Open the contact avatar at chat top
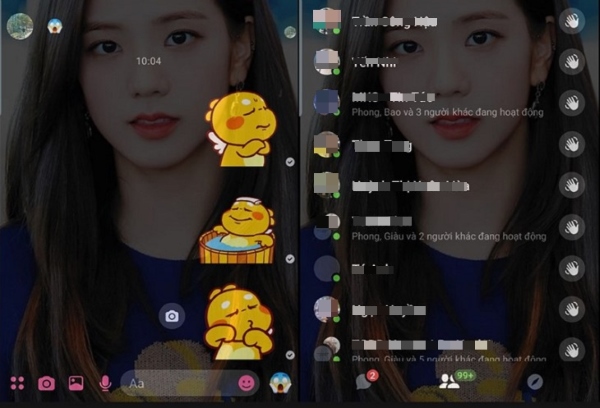Viewport: 600px width, 408px height. 18,26
